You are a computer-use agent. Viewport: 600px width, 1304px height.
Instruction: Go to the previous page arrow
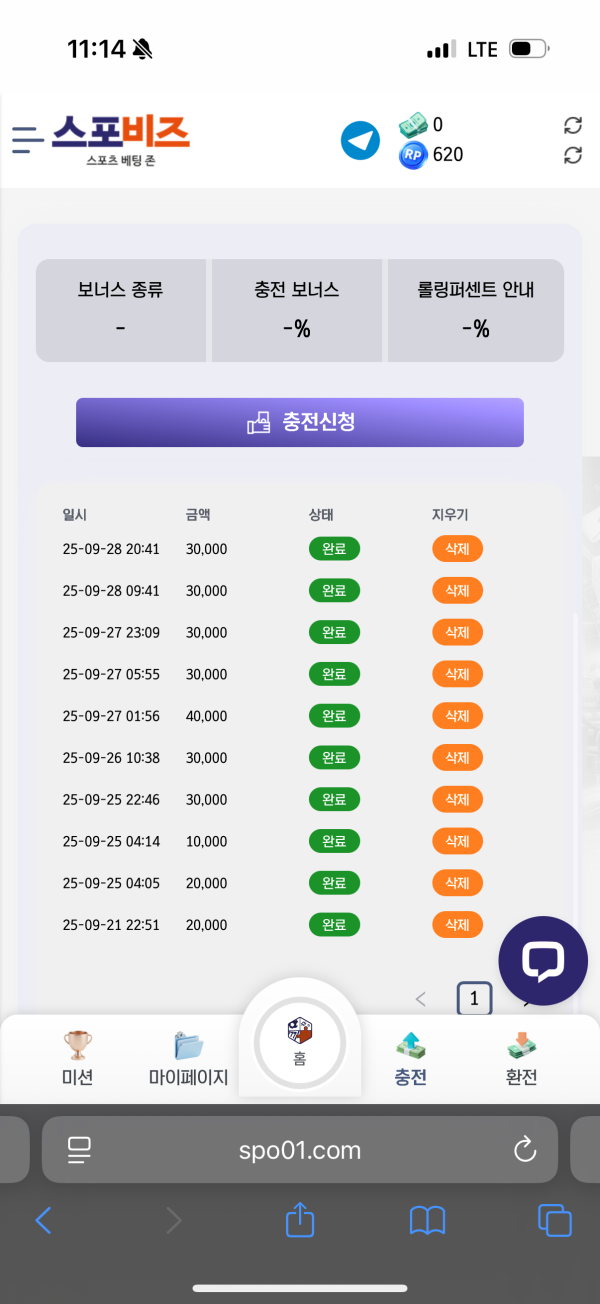421,998
